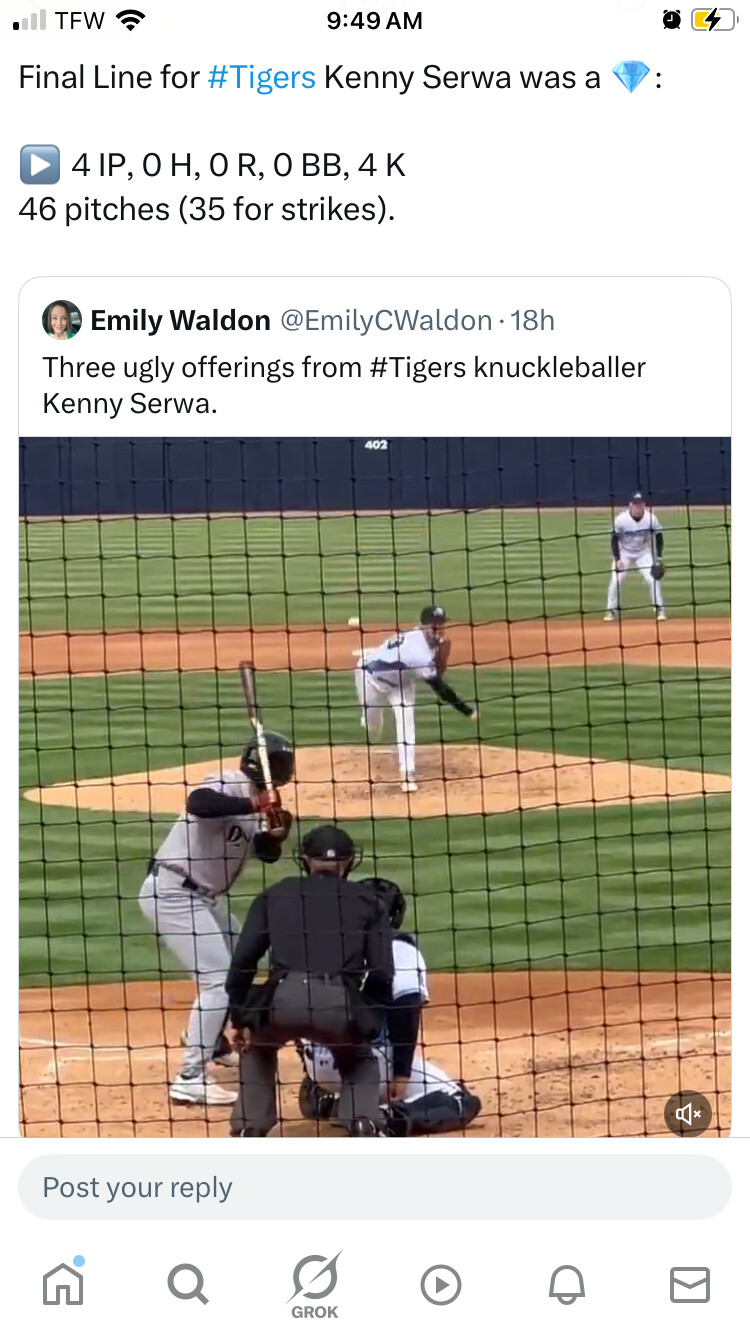750x1334 pixels.
Task: Open the #Tigers hashtag link
Action: click(261, 78)
